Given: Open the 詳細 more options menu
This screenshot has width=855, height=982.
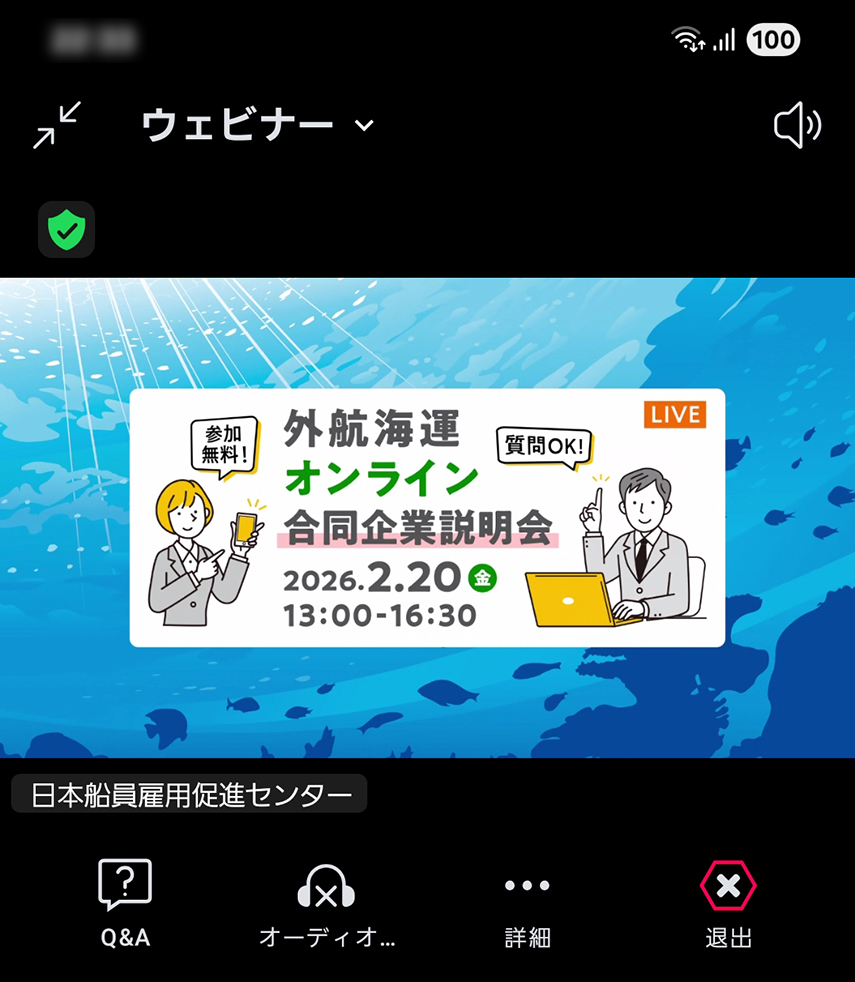Looking at the screenshot, I should (x=527, y=902).
